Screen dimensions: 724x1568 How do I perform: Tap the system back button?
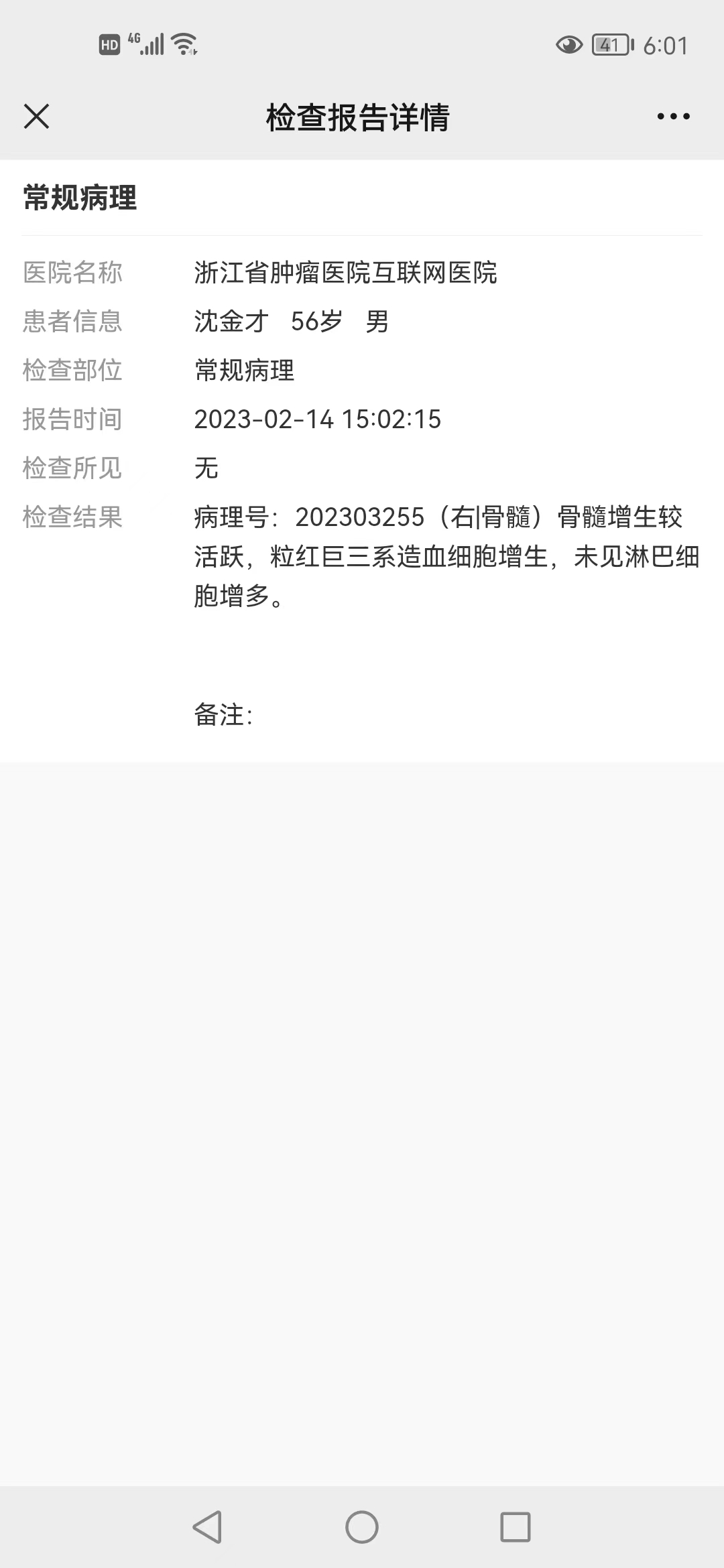point(207,1527)
